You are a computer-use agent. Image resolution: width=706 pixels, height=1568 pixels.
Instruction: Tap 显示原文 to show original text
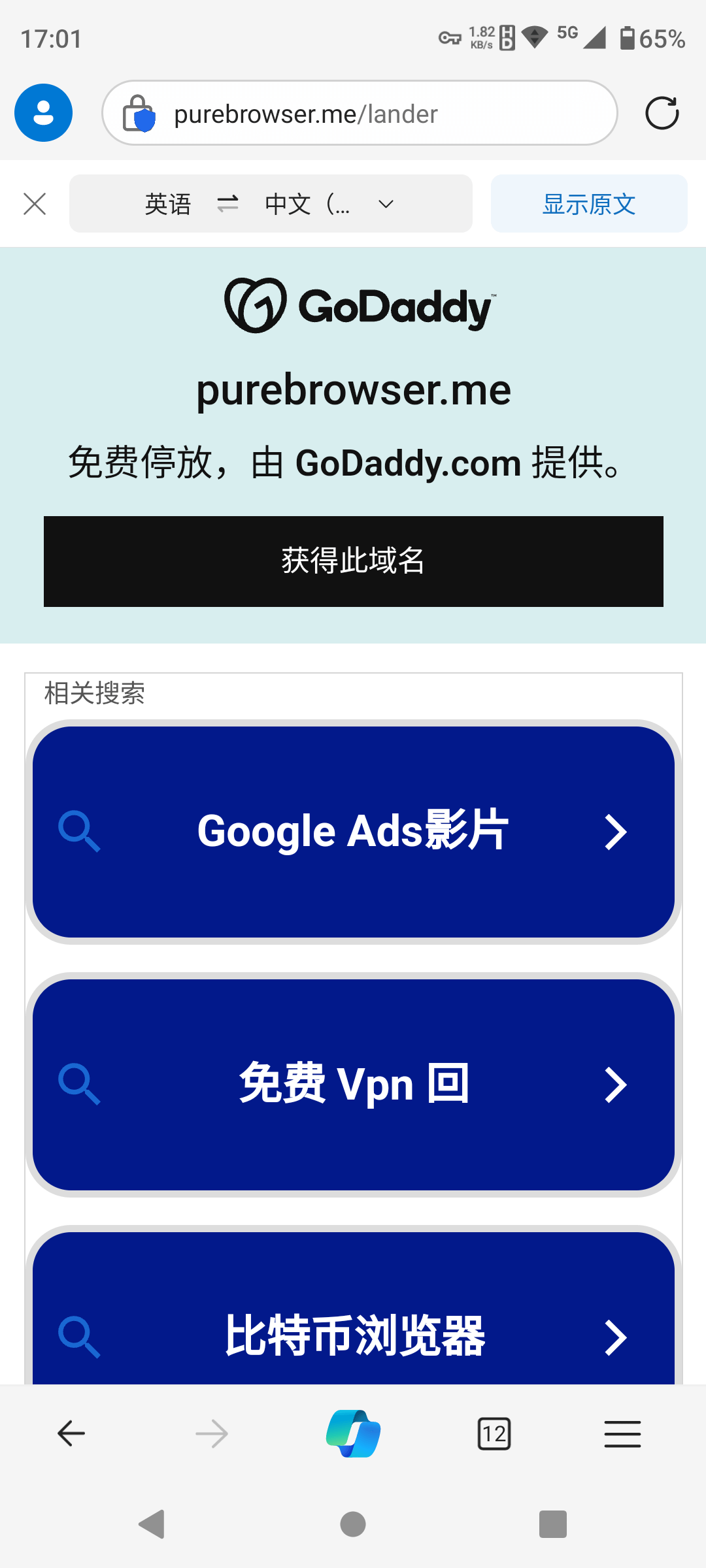tap(588, 204)
